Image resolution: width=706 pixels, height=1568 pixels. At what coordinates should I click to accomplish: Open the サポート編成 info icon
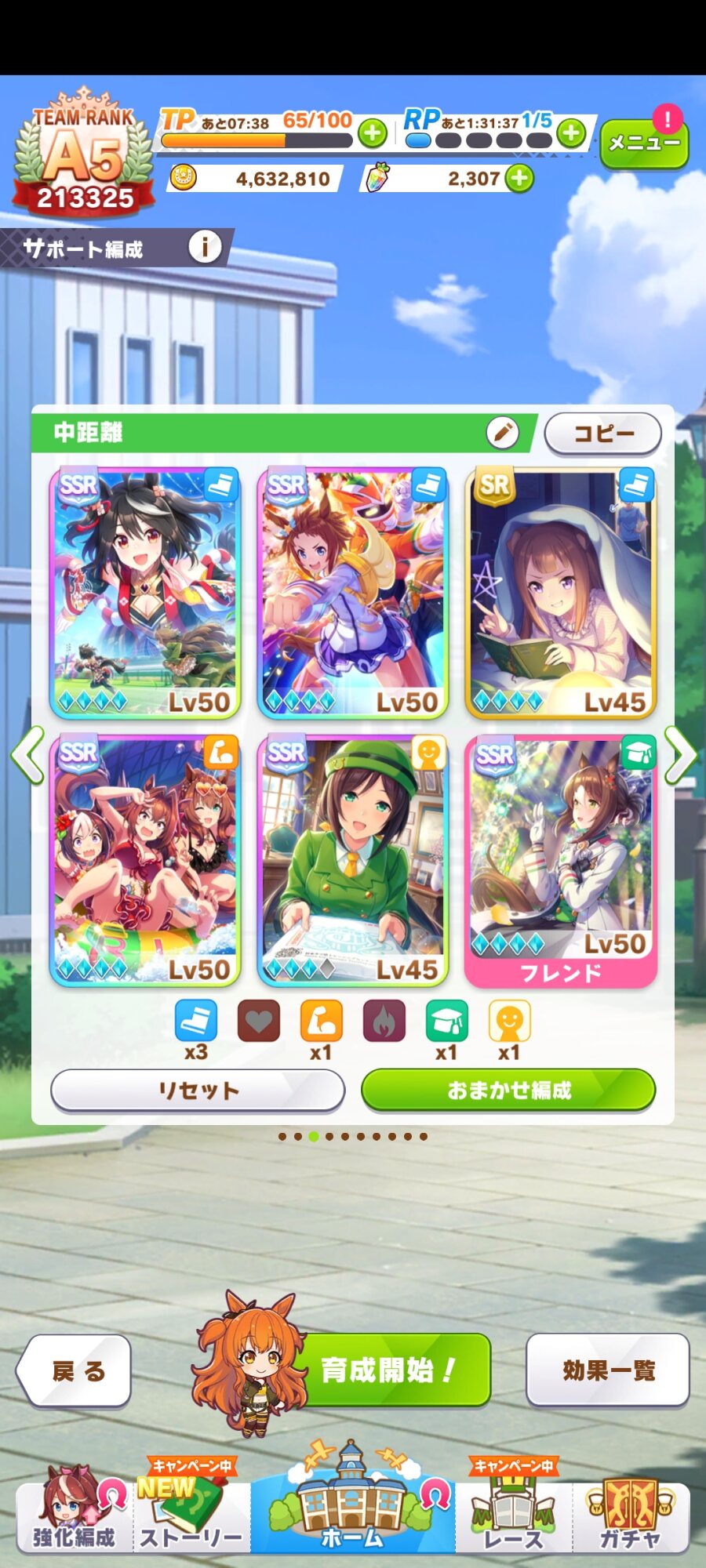point(206,248)
